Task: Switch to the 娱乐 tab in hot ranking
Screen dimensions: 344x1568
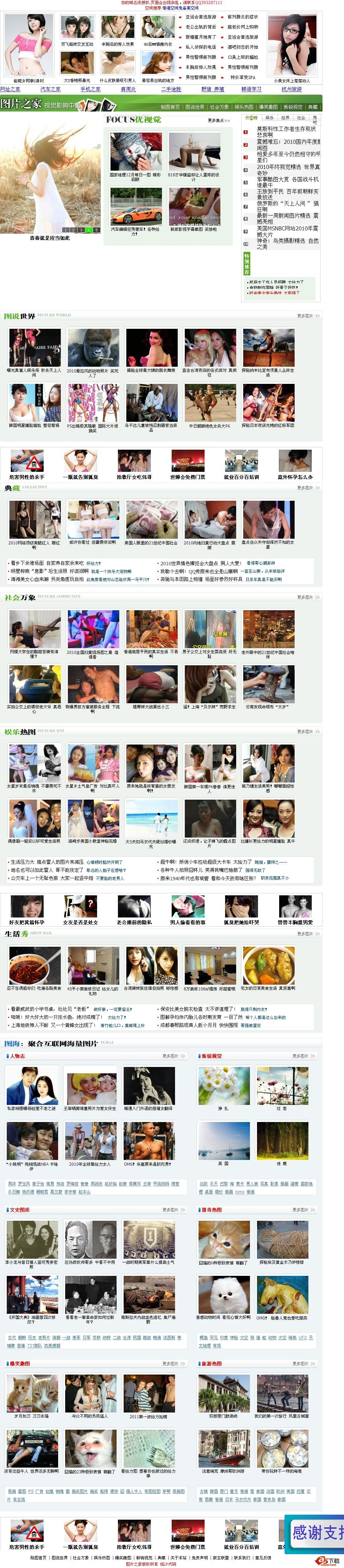Action: (x=269, y=118)
